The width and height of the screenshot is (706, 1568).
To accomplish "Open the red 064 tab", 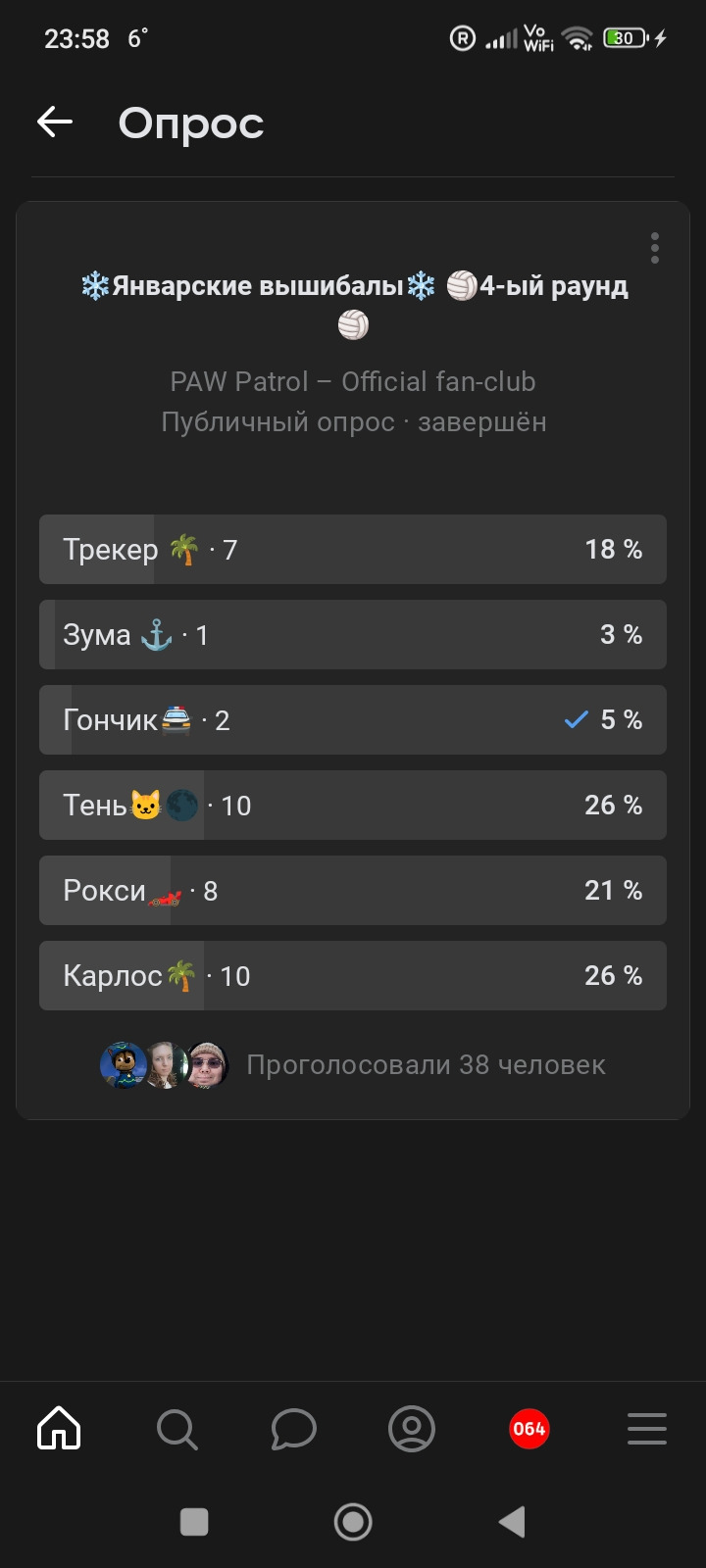I will click(529, 1429).
